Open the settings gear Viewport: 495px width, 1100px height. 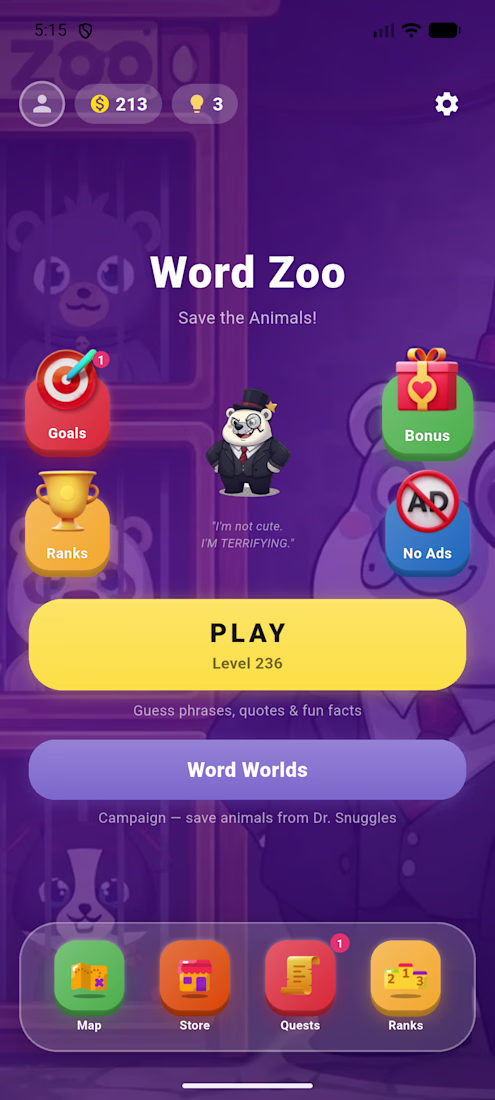pos(447,105)
